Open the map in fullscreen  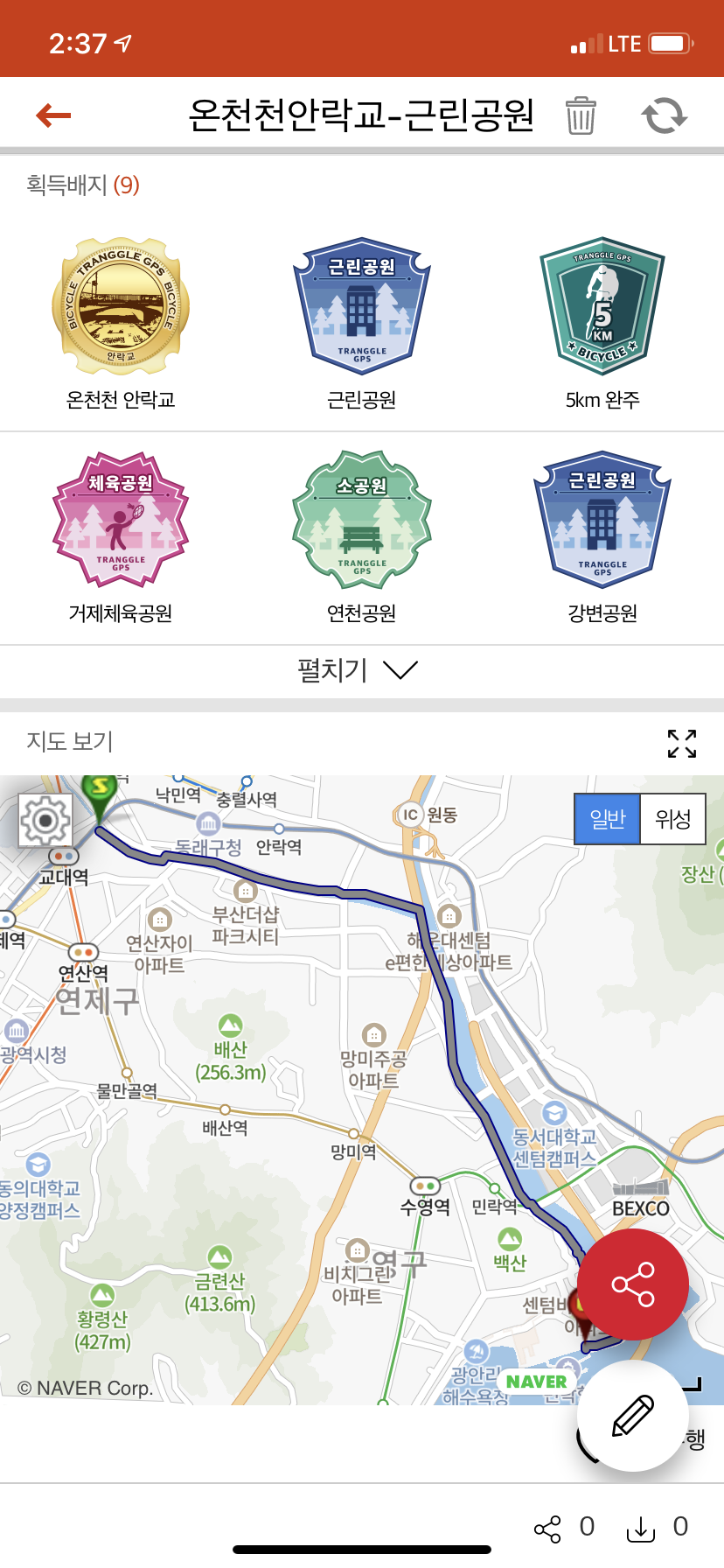coord(682,743)
